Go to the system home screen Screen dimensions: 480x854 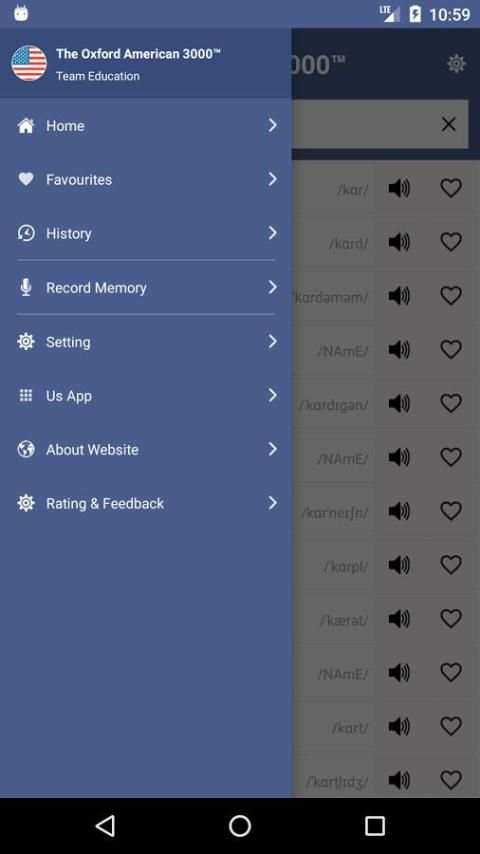240,826
